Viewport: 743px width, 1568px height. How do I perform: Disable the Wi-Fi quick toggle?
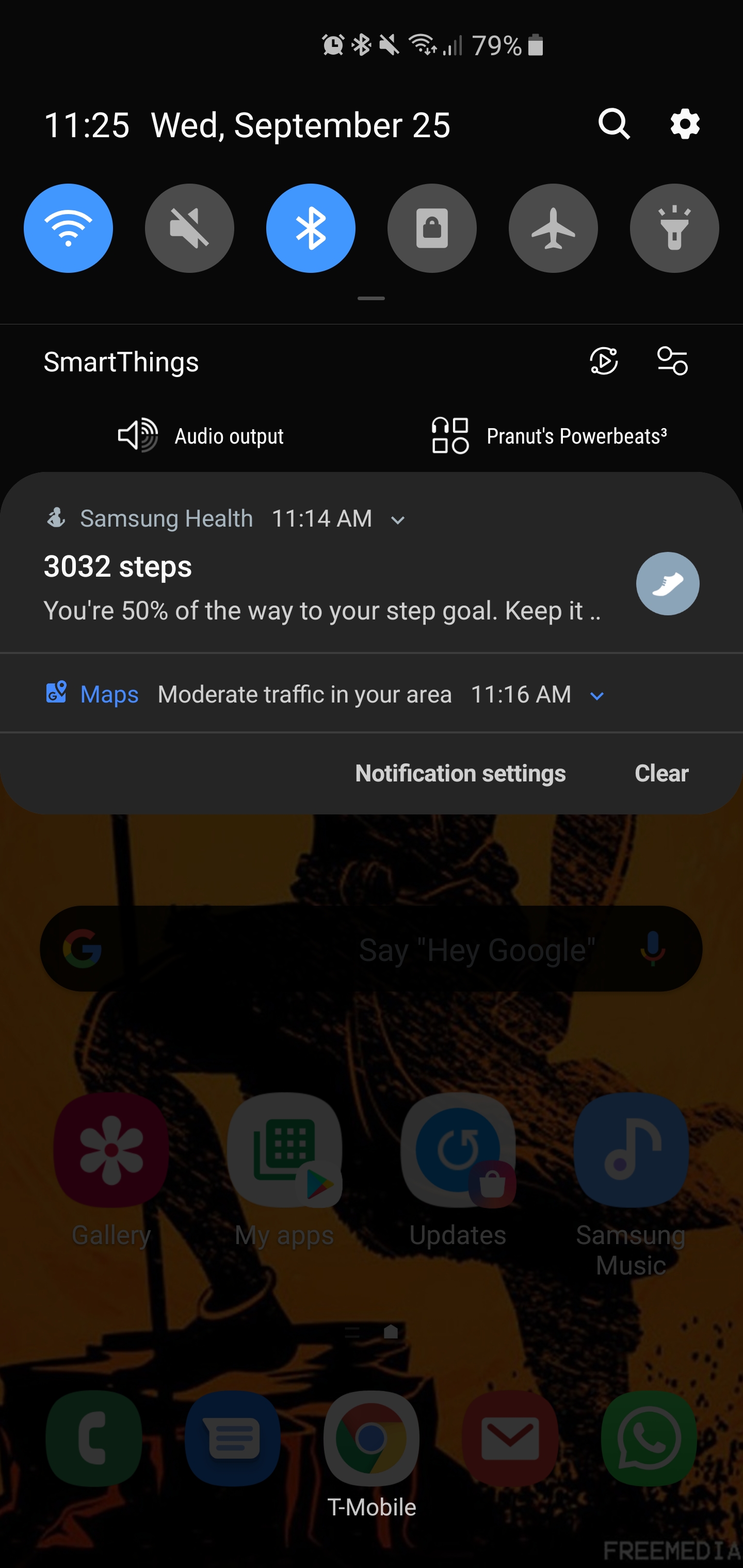click(x=69, y=227)
